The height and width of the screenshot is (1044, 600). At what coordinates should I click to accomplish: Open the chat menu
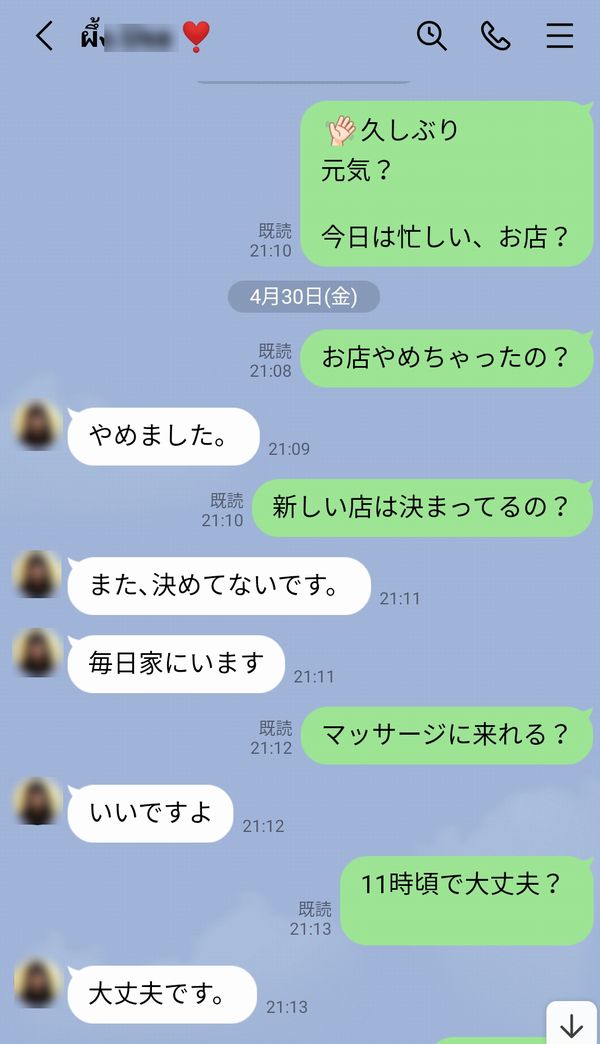559,37
